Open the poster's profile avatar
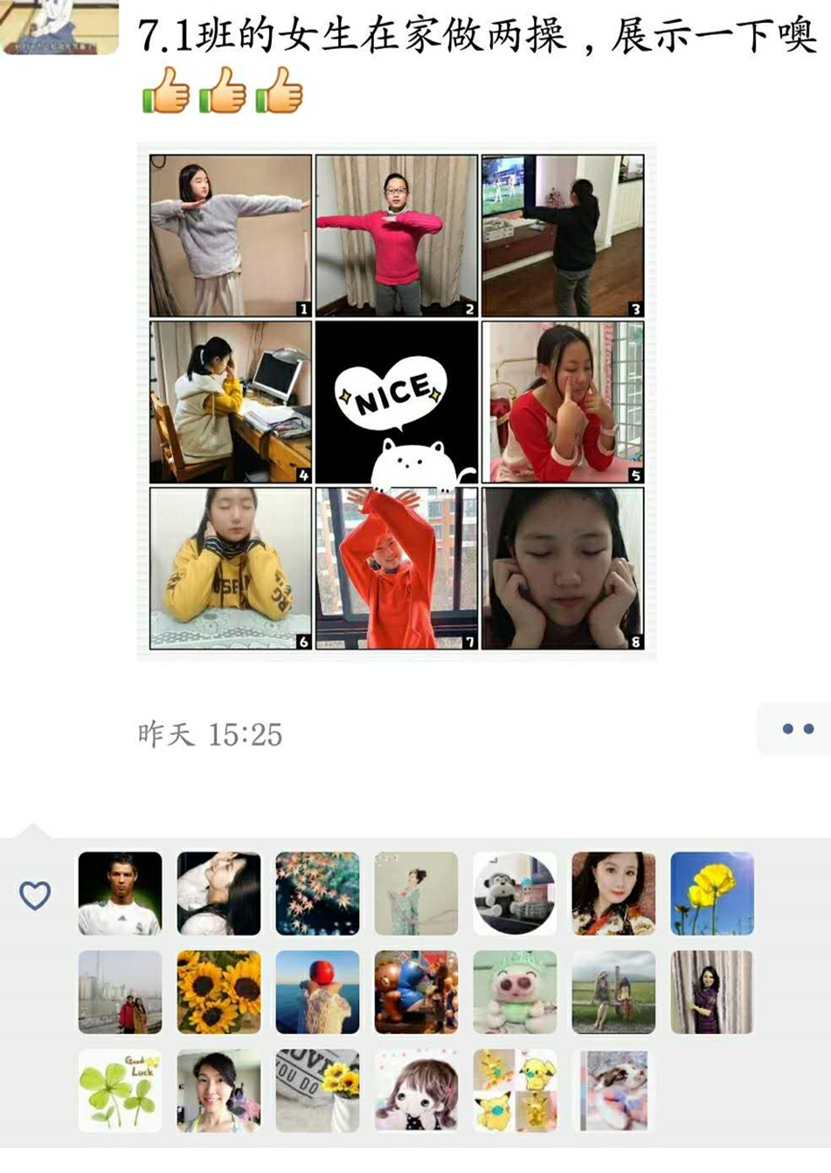 (59, 25)
